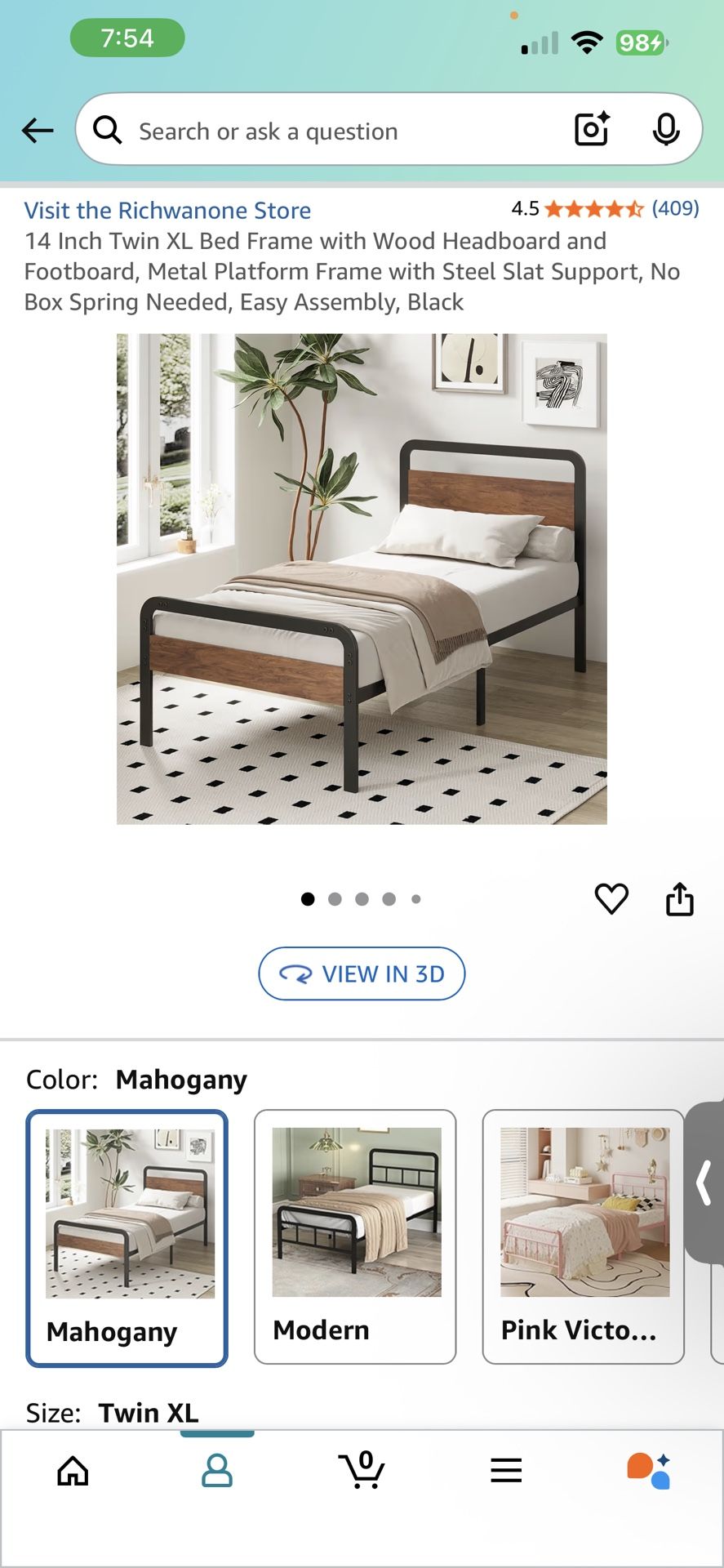Go back using the back arrow

38,129
